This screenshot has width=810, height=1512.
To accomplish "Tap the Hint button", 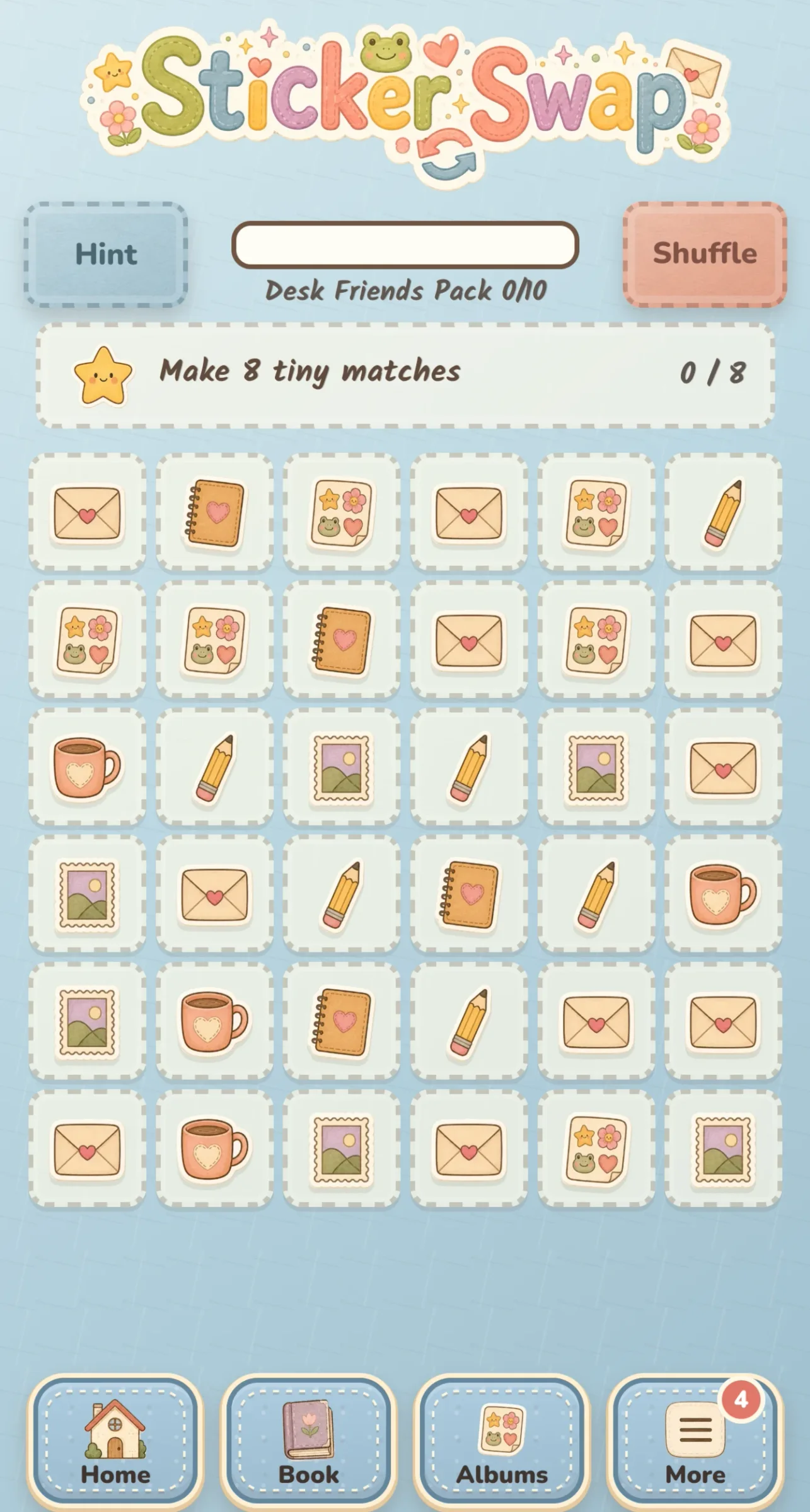I will [x=106, y=255].
